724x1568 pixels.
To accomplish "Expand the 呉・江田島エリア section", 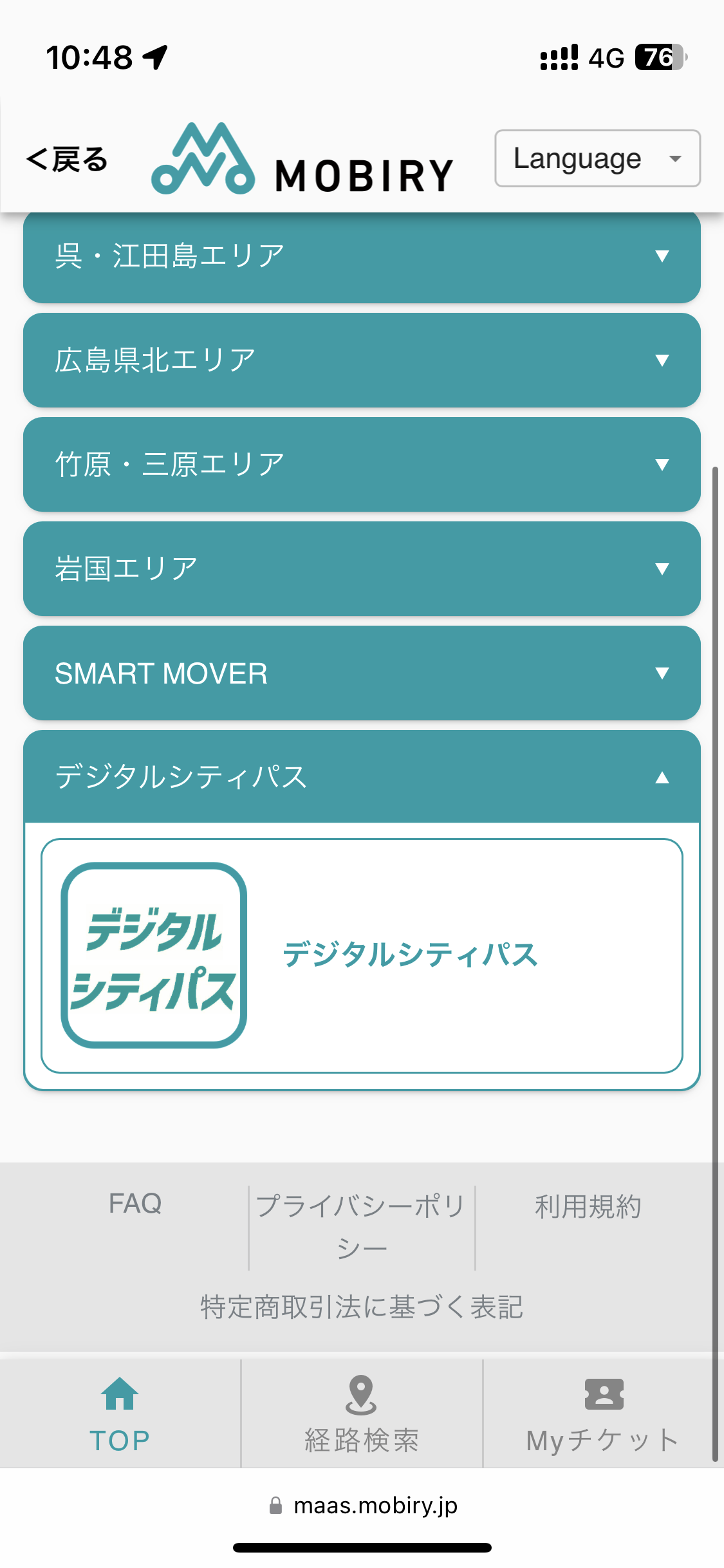I will click(362, 256).
